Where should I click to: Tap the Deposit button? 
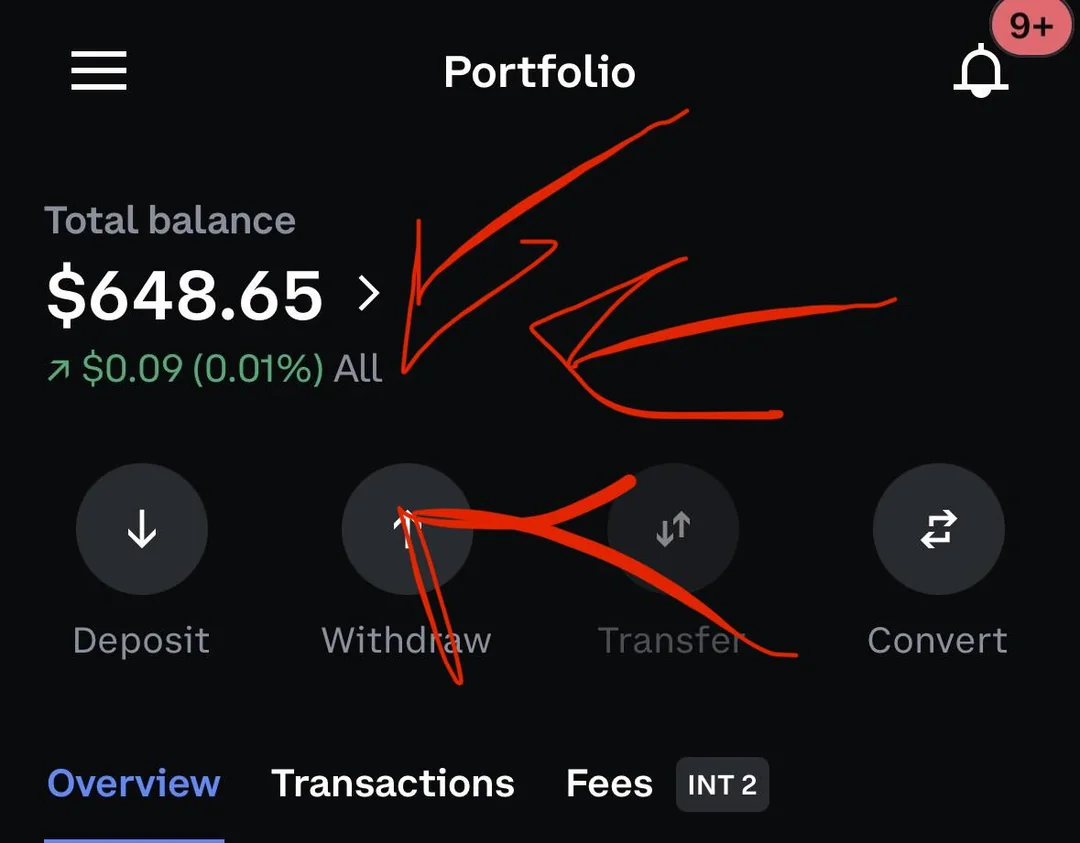pyautogui.click(x=142, y=529)
